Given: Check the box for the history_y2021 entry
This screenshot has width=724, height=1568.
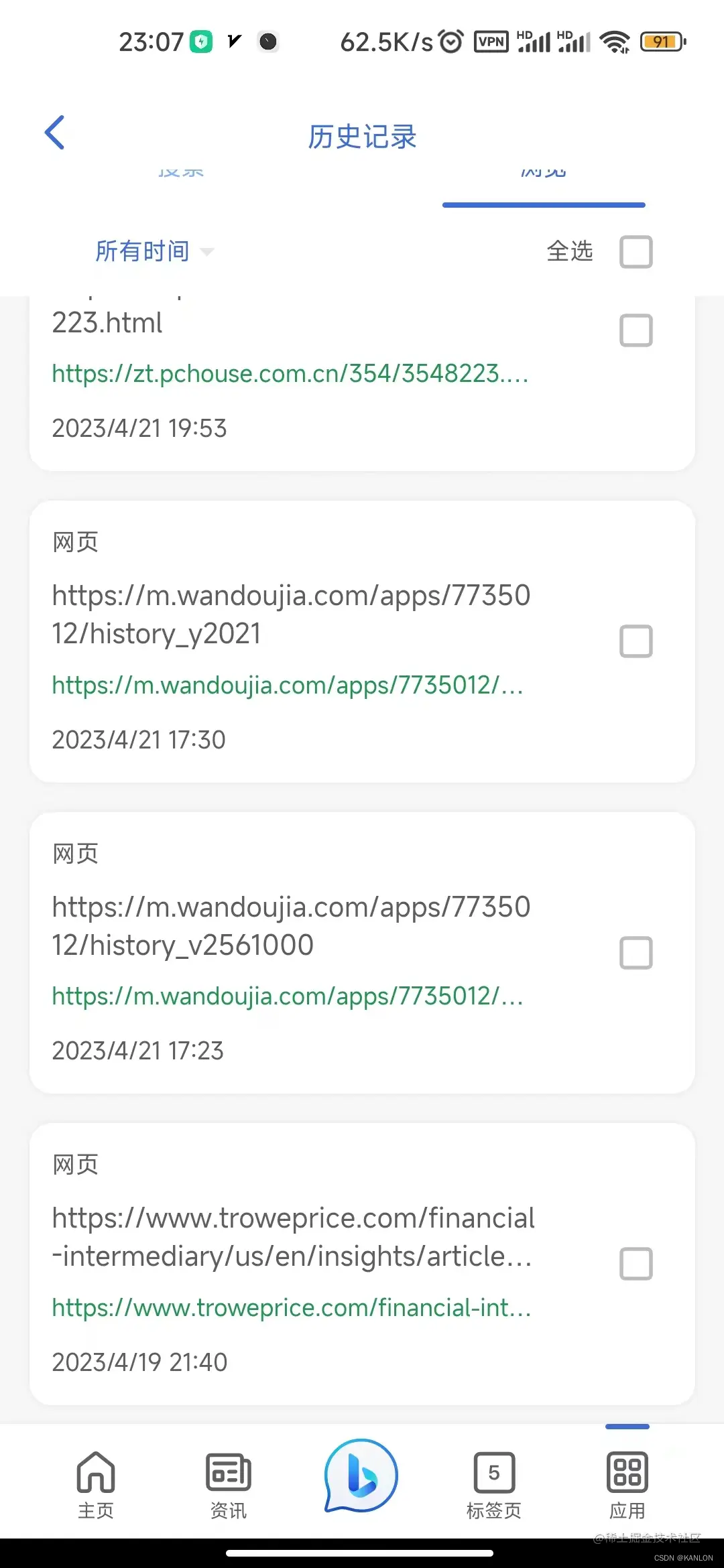Looking at the screenshot, I should click(635, 641).
